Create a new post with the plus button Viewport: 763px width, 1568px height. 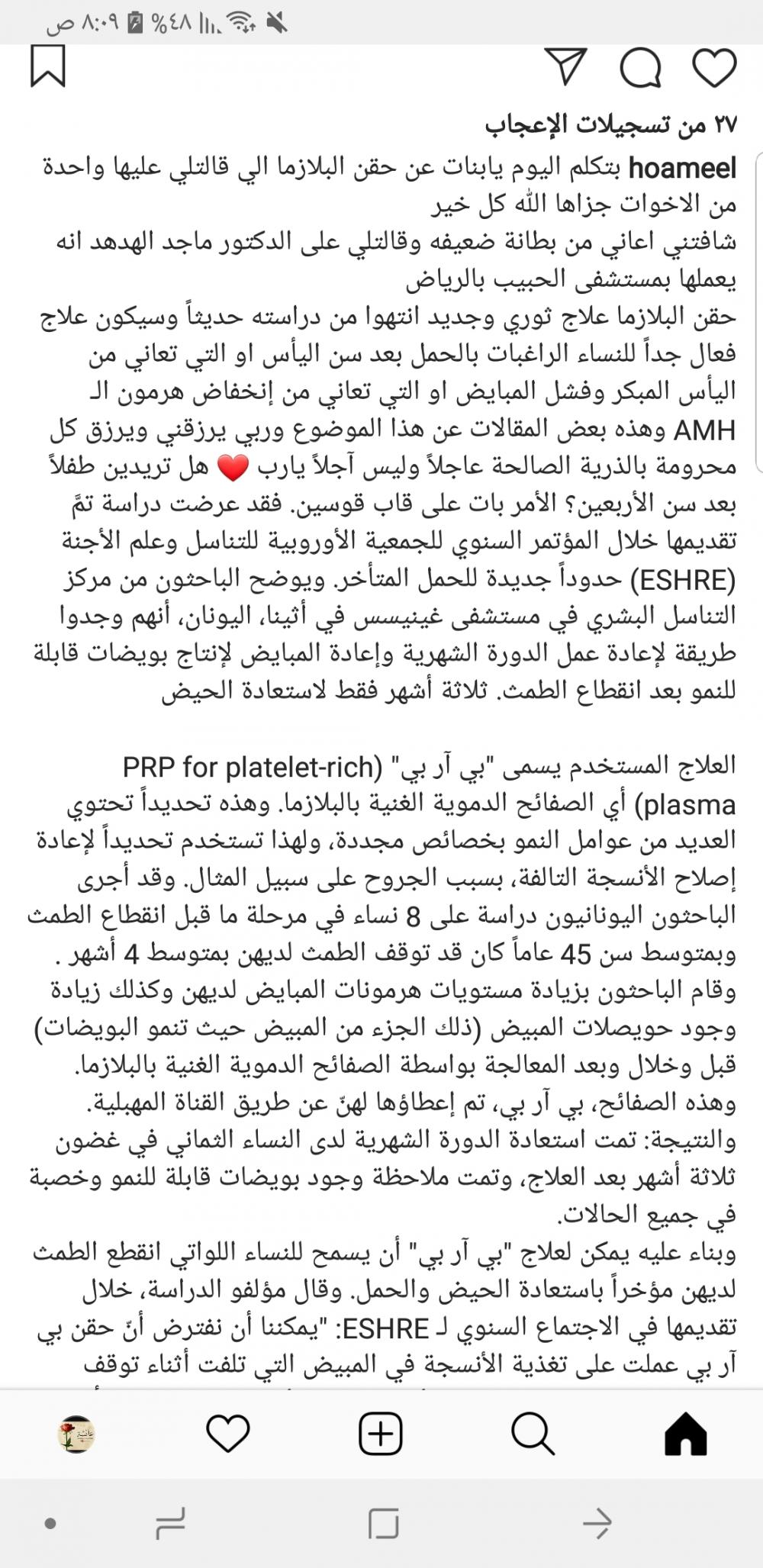[380, 1434]
